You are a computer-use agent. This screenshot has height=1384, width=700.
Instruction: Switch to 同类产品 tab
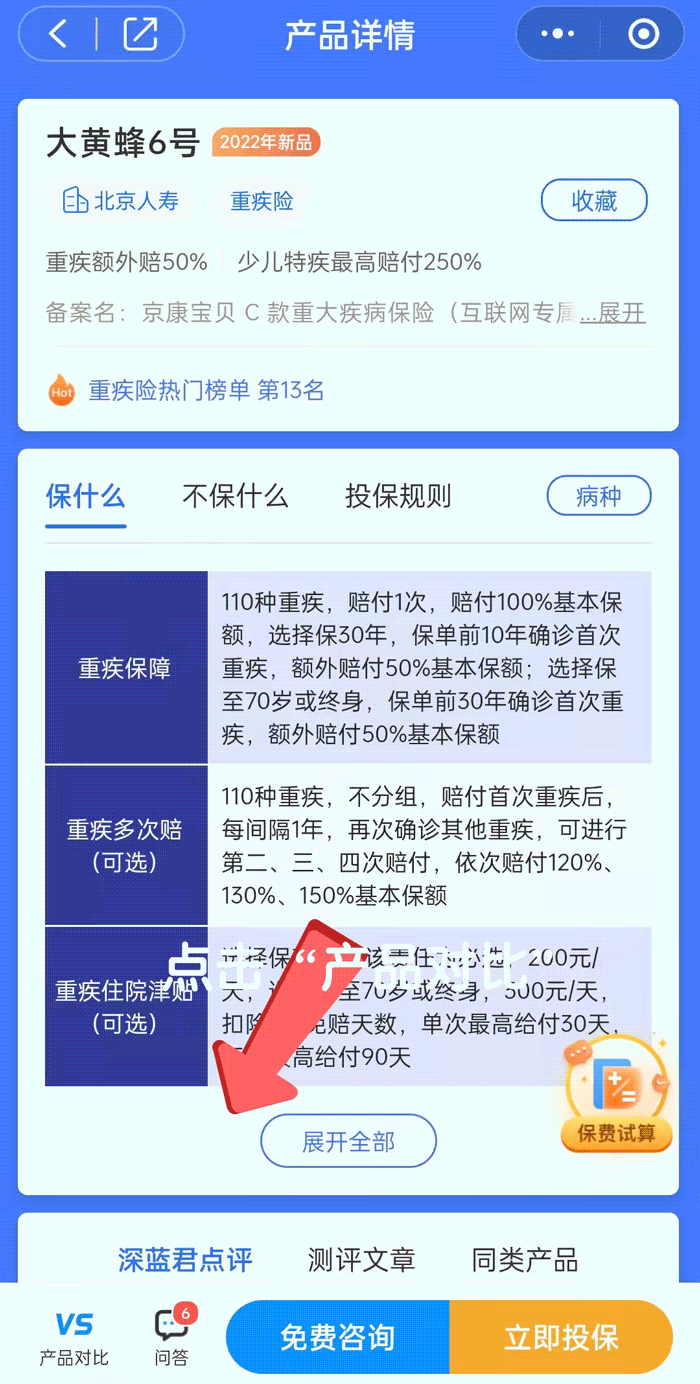point(524,1260)
